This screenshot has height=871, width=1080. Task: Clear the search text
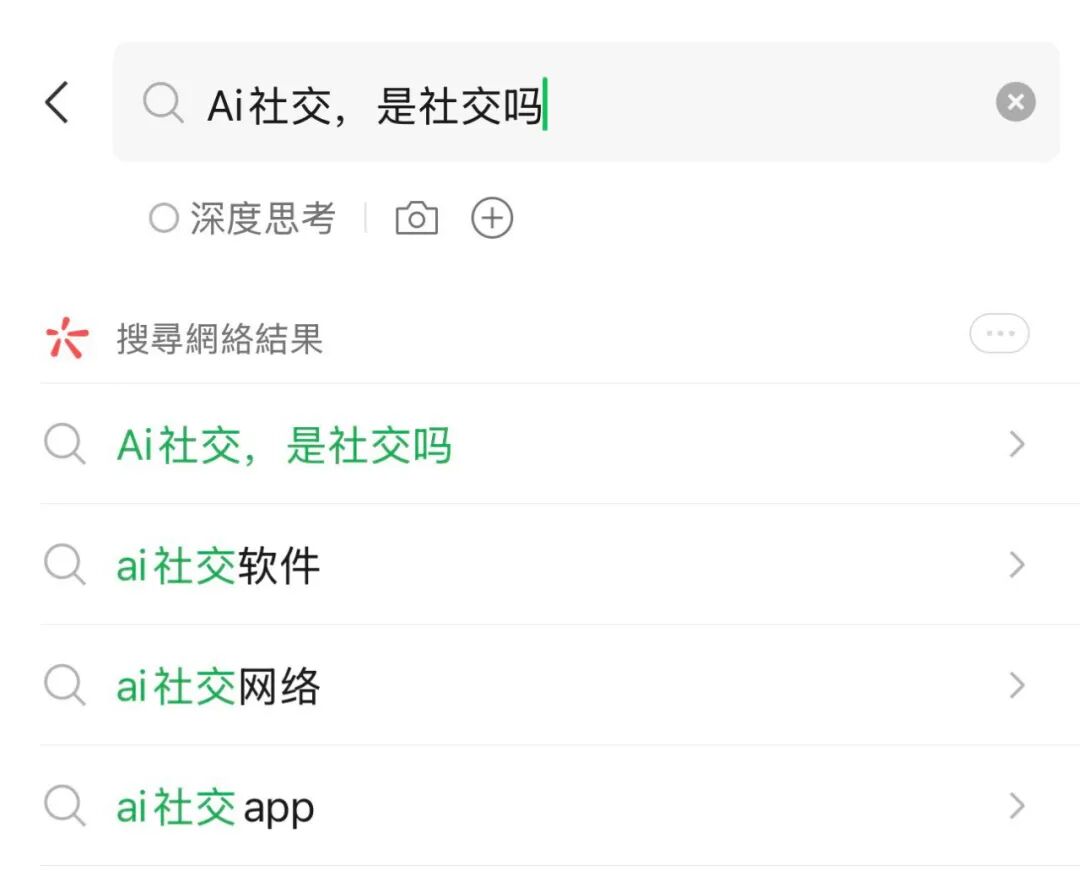1015,102
